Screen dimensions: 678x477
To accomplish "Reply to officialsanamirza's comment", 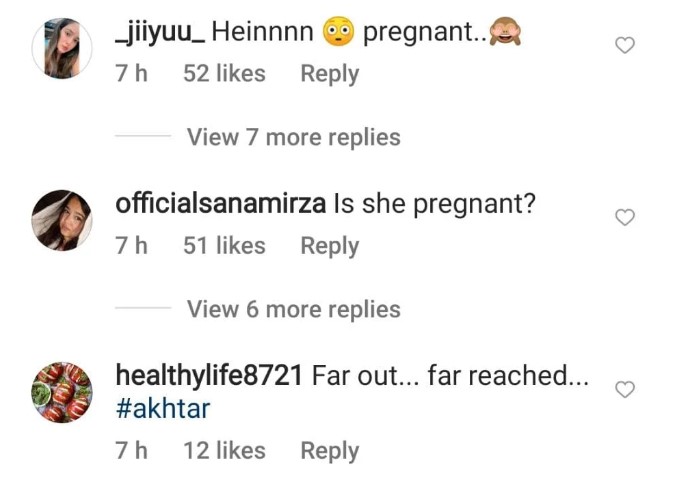I will (329, 246).
